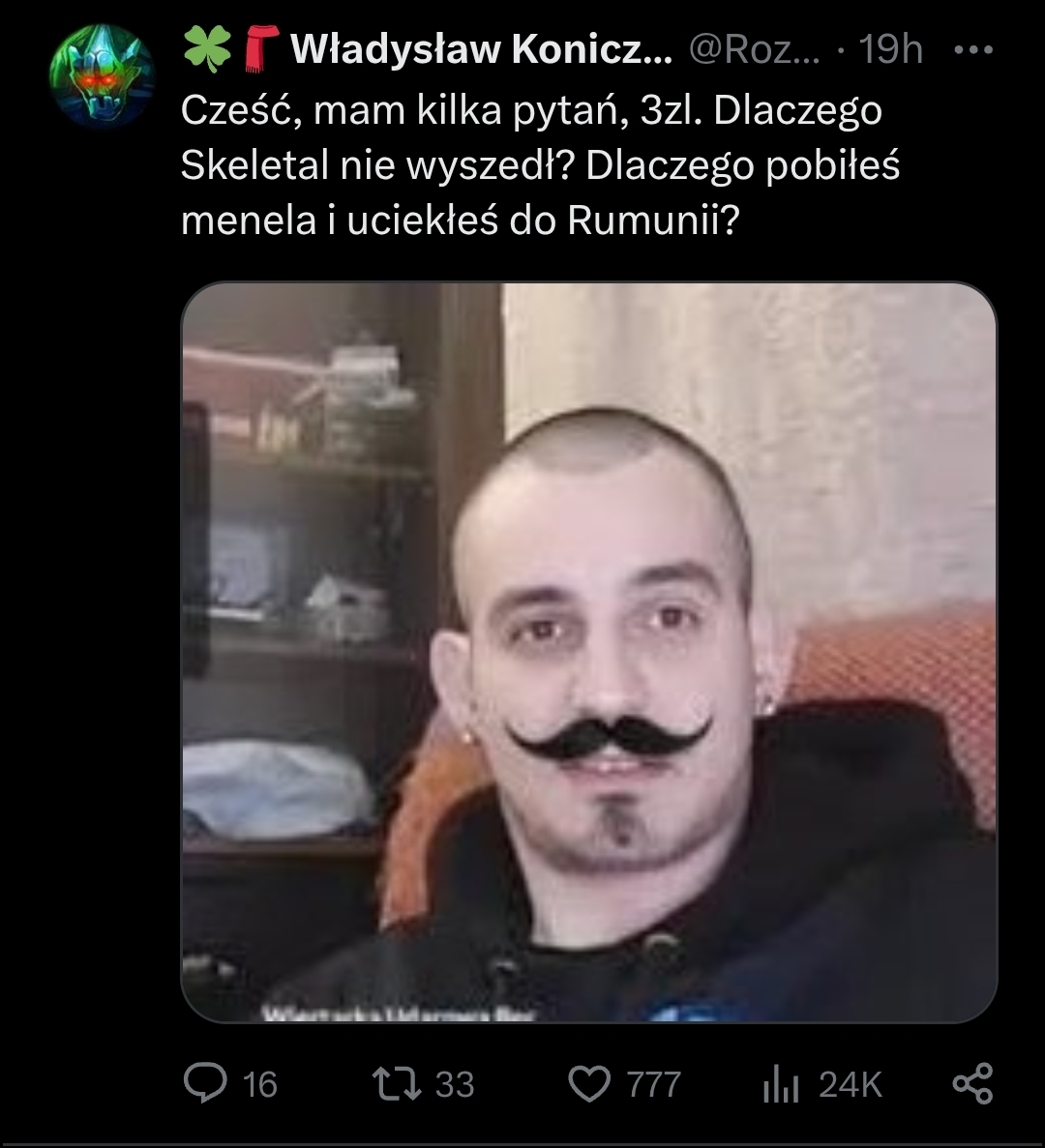This screenshot has height=1148, width=1045.
Task: Like the tweet with the heart icon
Action: [x=589, y=1083]
